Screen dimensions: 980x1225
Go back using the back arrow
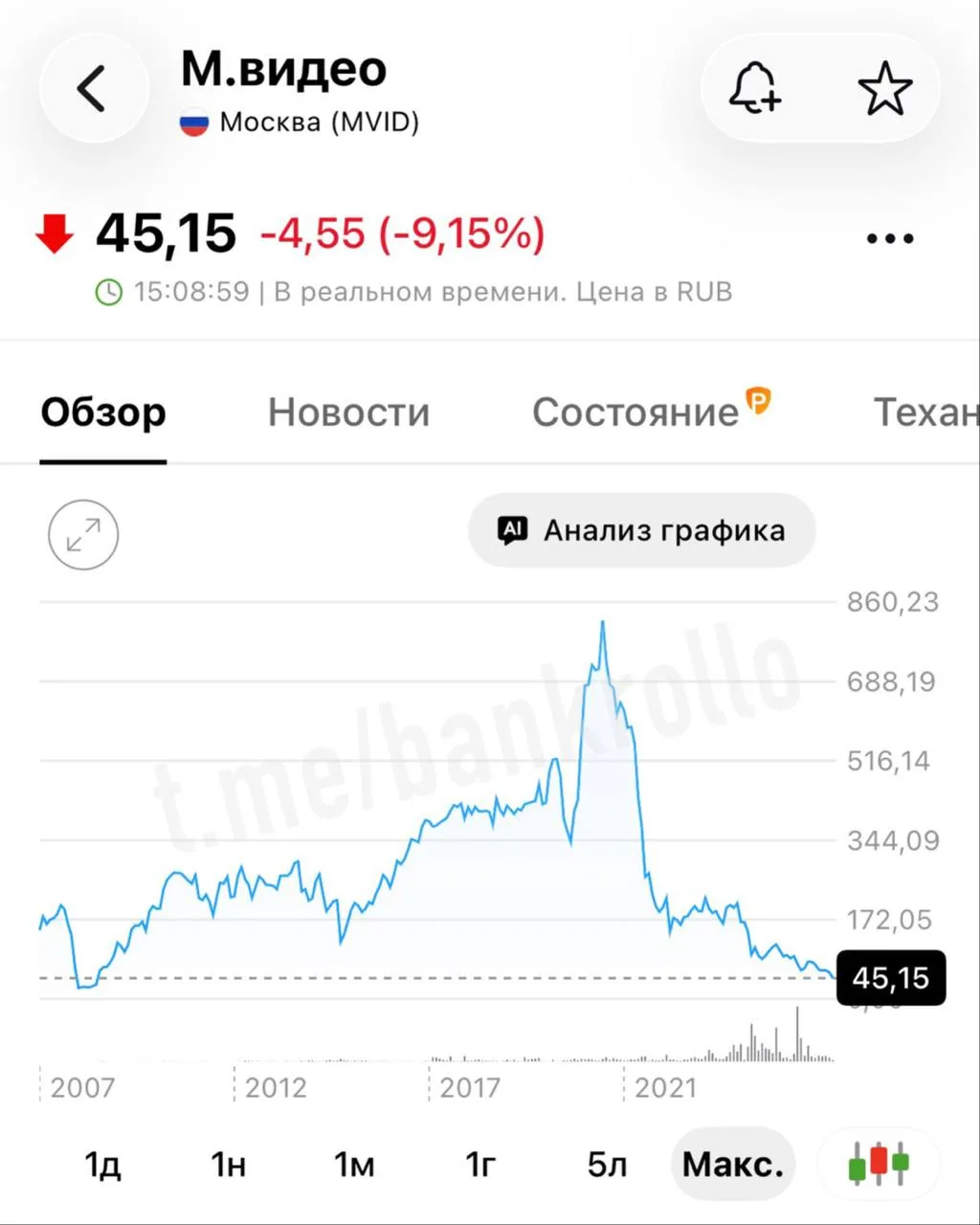pos(93,89)
